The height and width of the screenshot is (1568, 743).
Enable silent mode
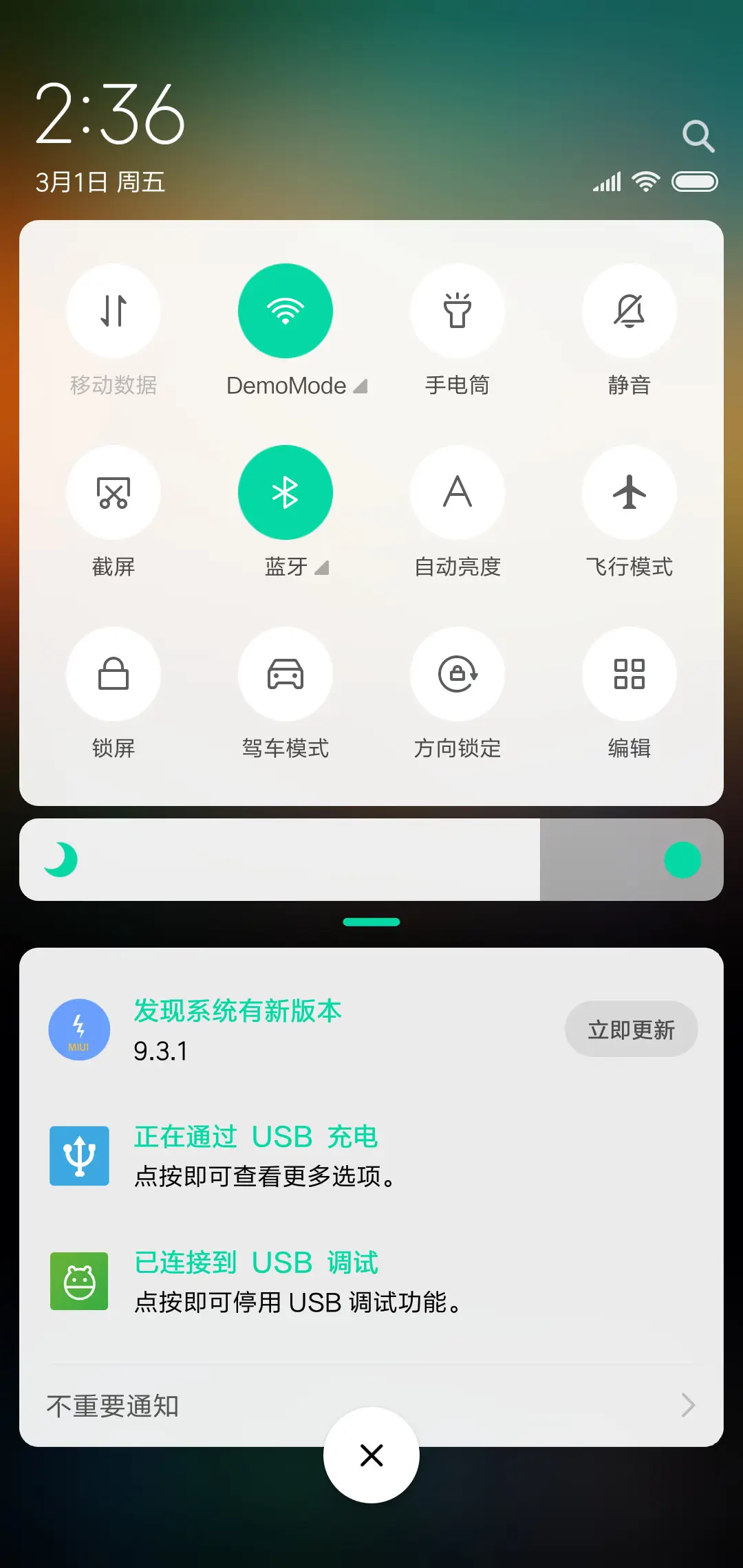pyautogui.click(x=629, y=311)
